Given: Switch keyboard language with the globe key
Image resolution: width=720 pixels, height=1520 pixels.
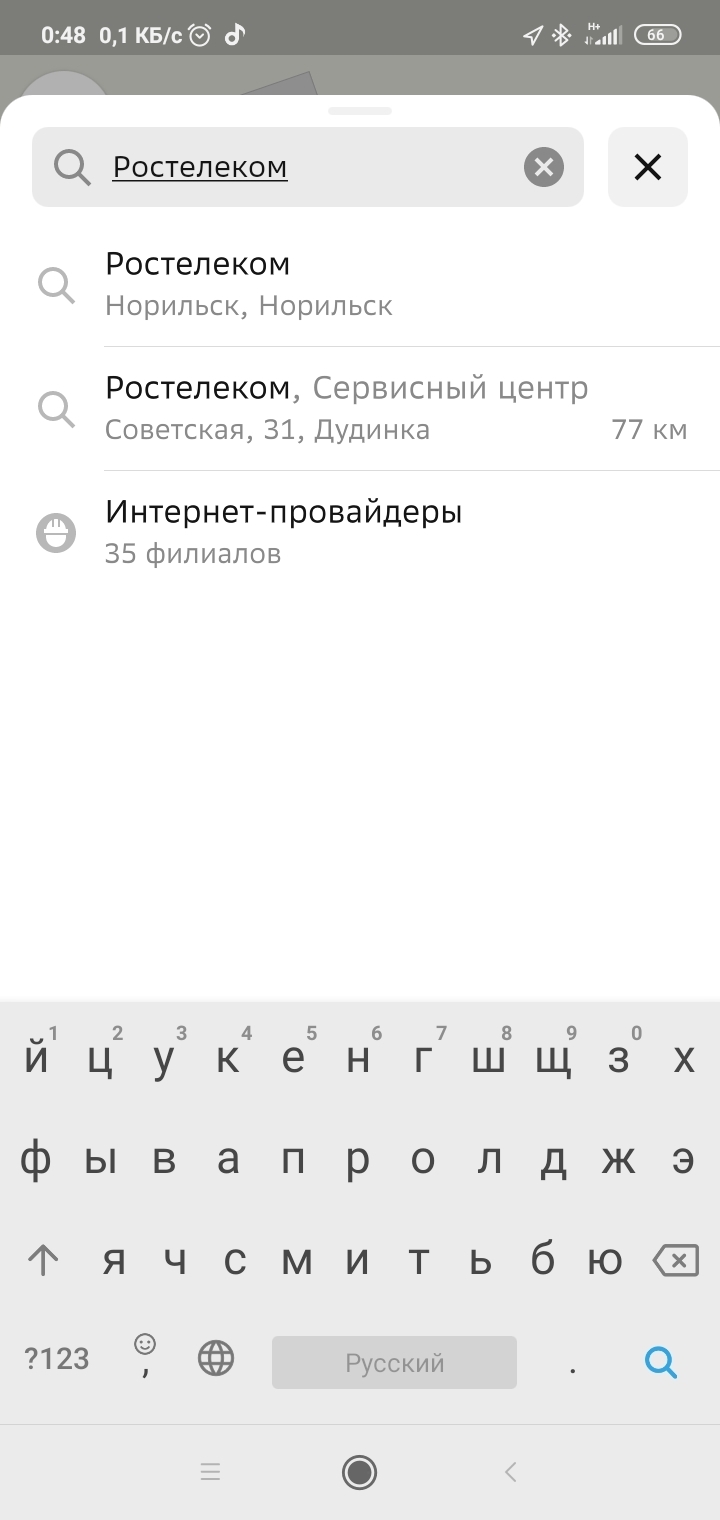Looking at the screenshot, I should point(216,1358).
